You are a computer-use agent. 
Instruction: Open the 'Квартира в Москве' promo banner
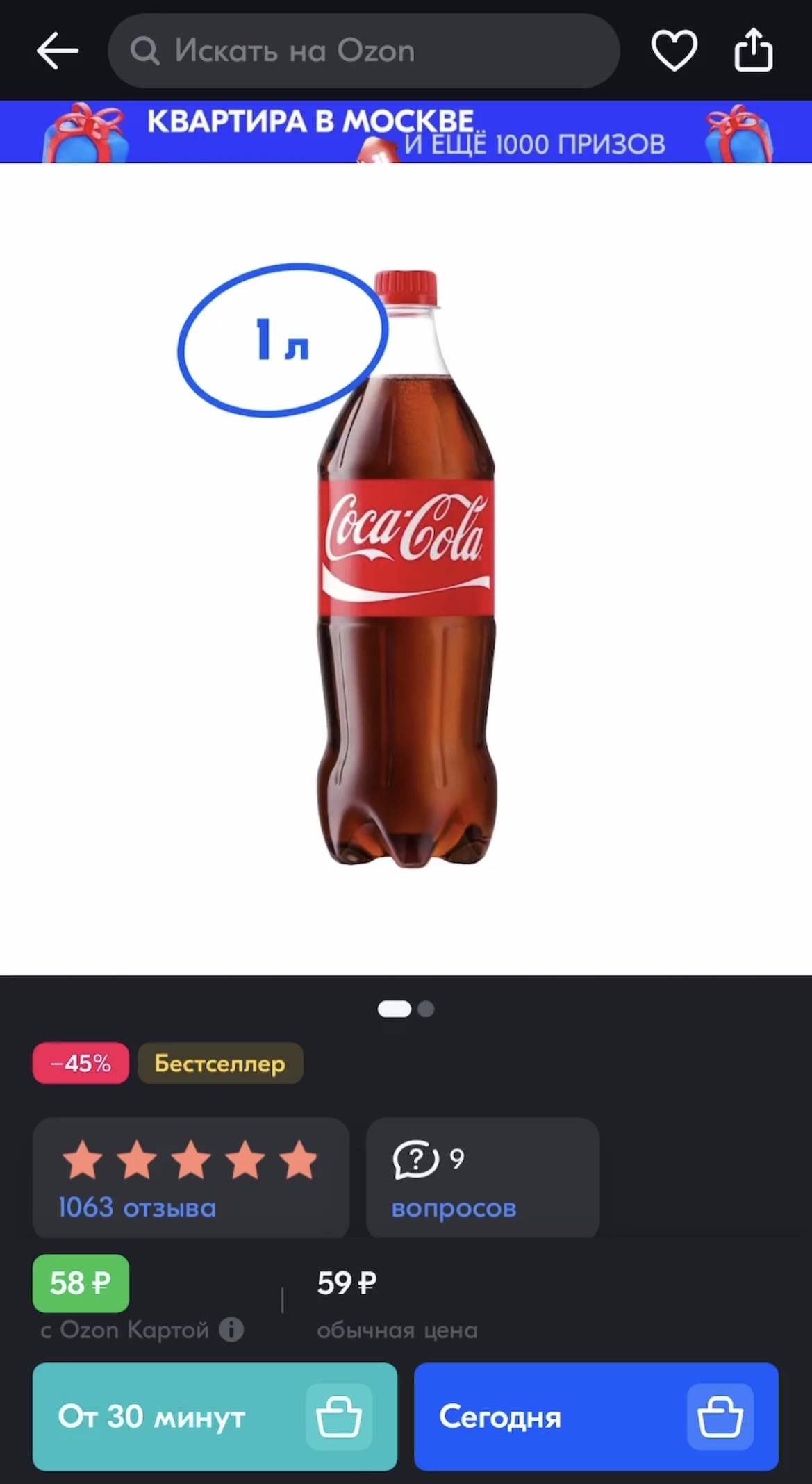pyautogui.click(x=406, y=132)
